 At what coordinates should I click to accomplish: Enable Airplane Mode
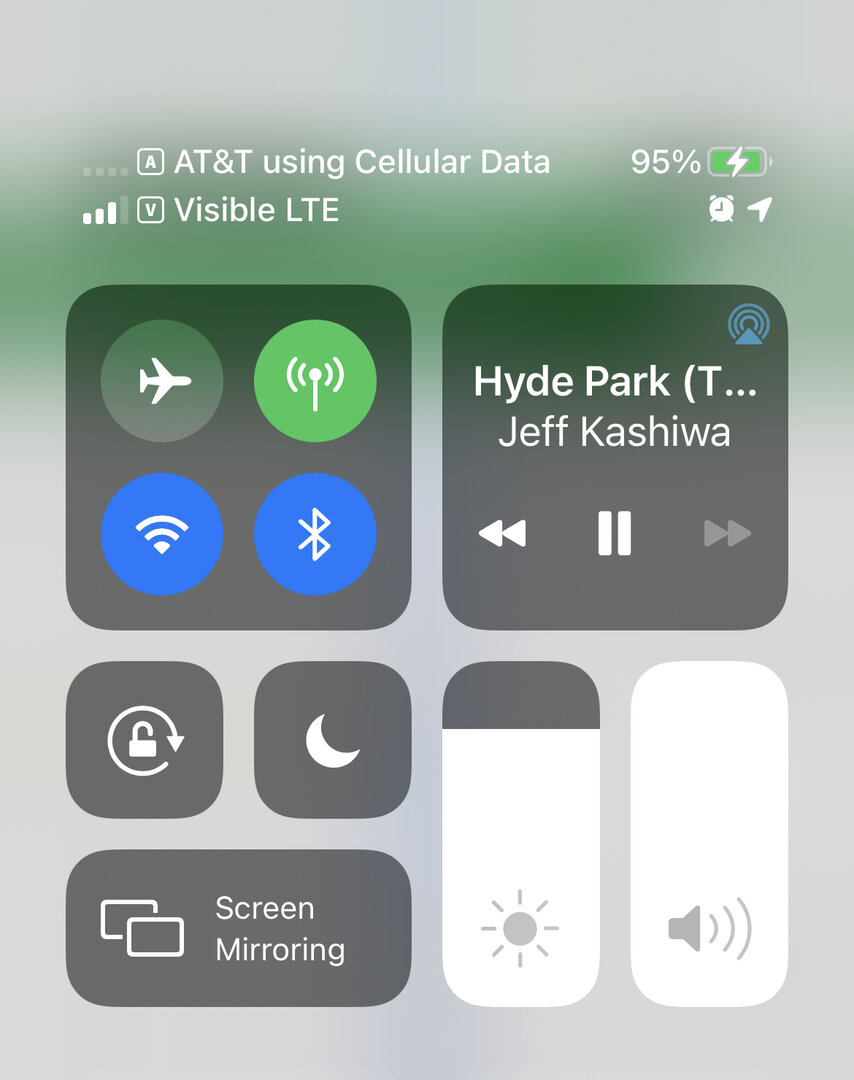click(x=162, y=381)
